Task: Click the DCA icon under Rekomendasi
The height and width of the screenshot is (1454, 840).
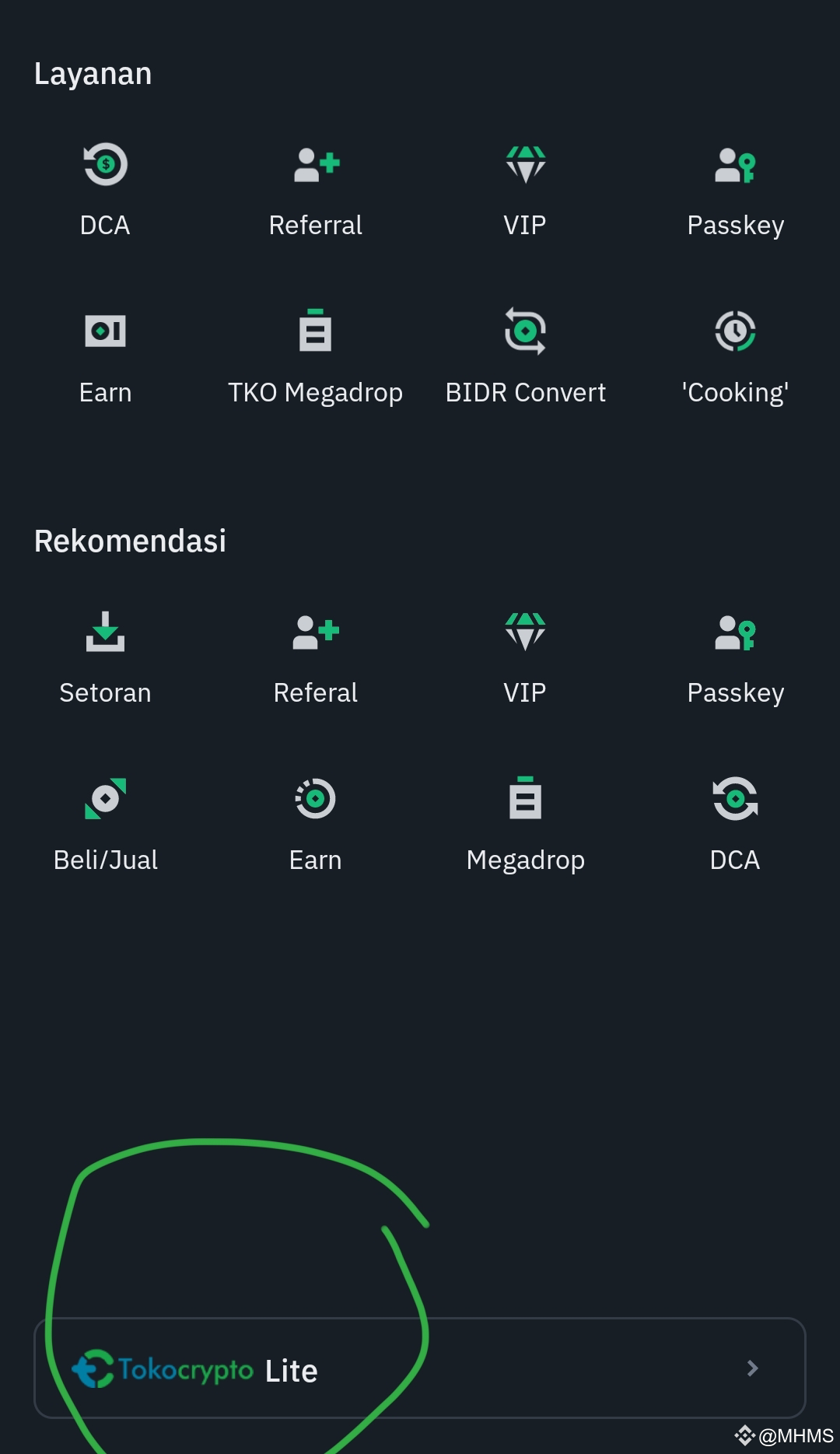Action: click(735, 798)
